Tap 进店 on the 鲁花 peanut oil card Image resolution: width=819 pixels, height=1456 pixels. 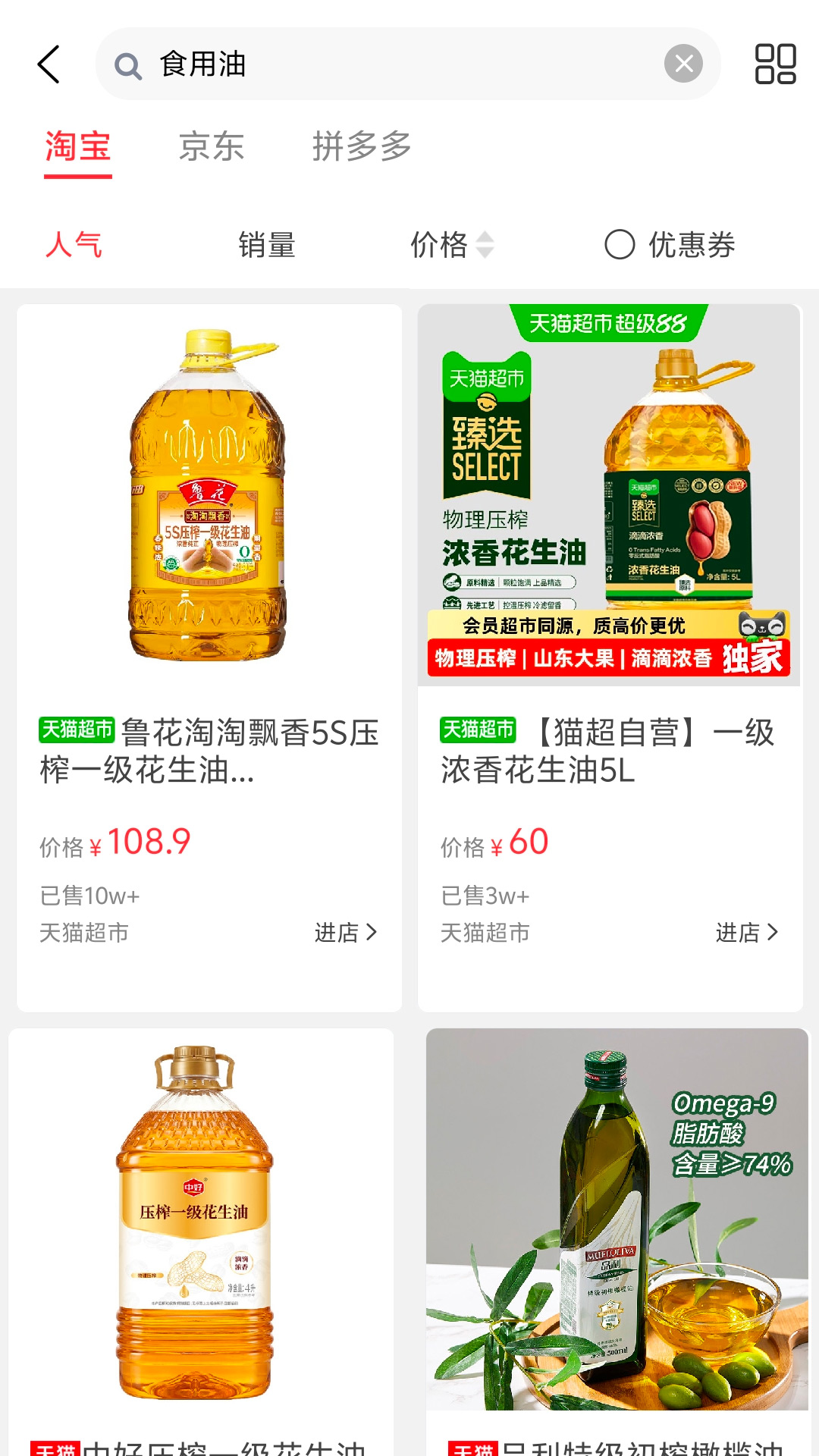click(x=346, y=932)
